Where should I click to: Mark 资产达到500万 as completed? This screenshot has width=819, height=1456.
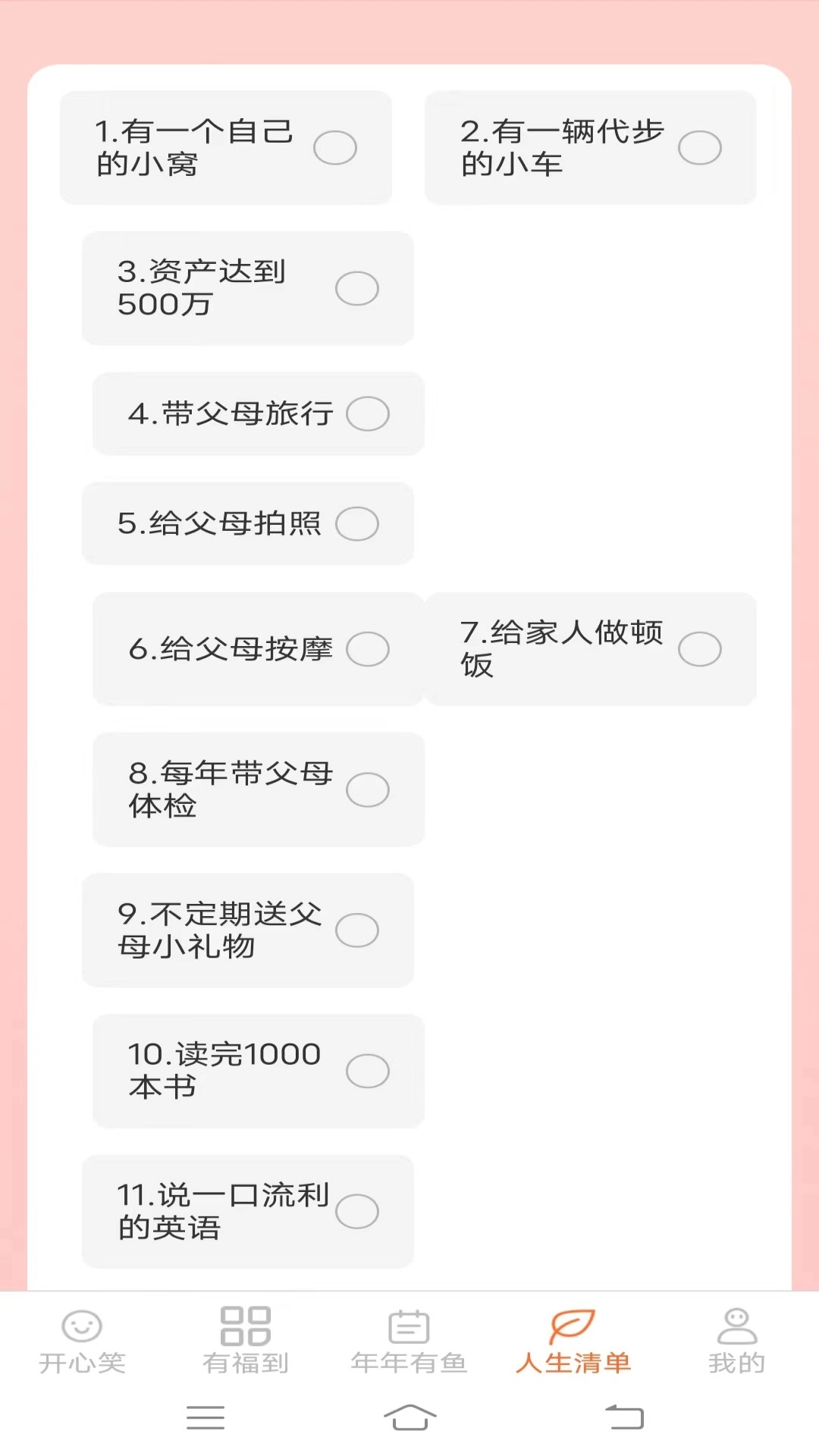click(x=357, y=289)
